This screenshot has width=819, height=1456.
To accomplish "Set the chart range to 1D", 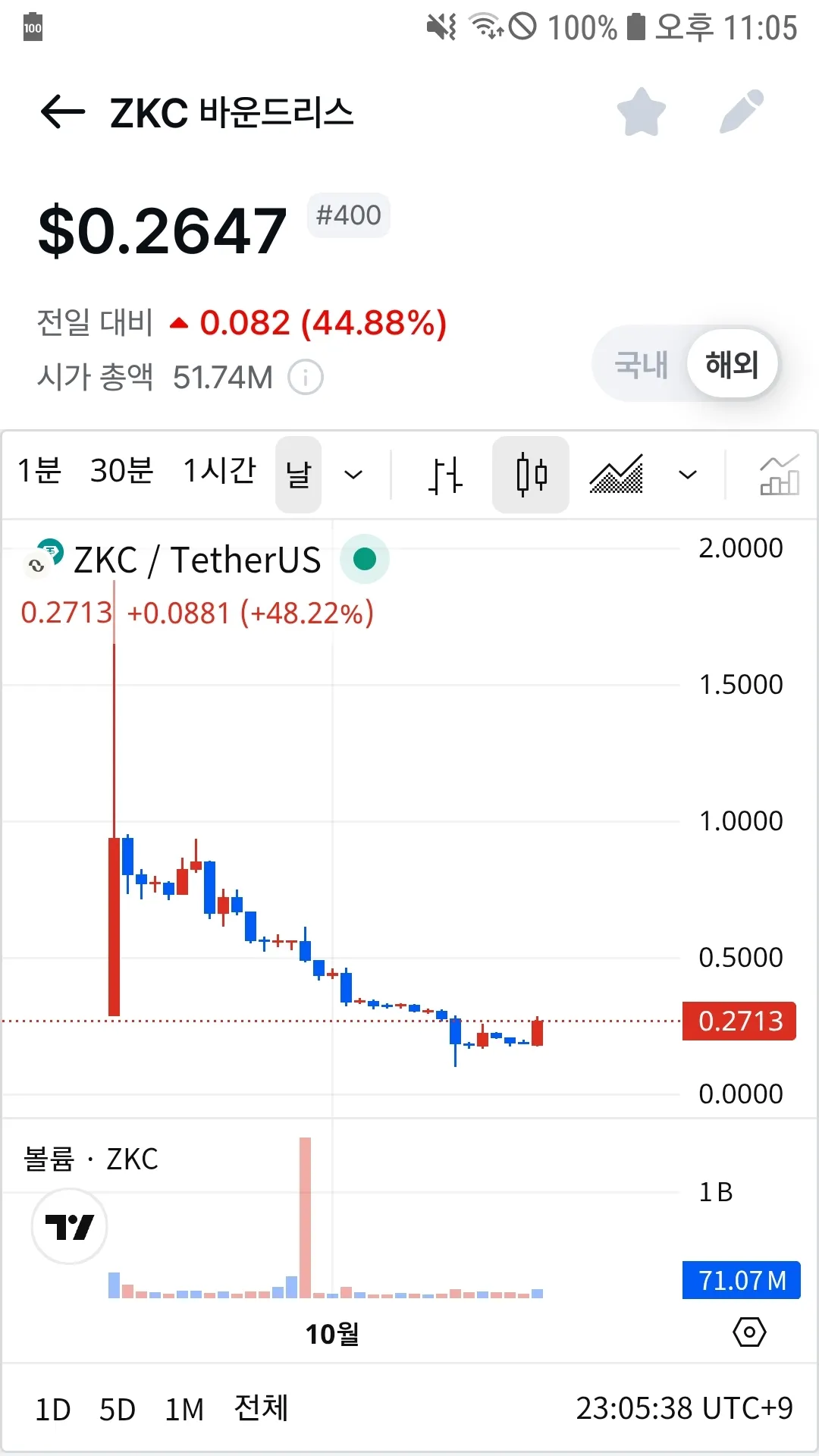I will click(53, 1410).
